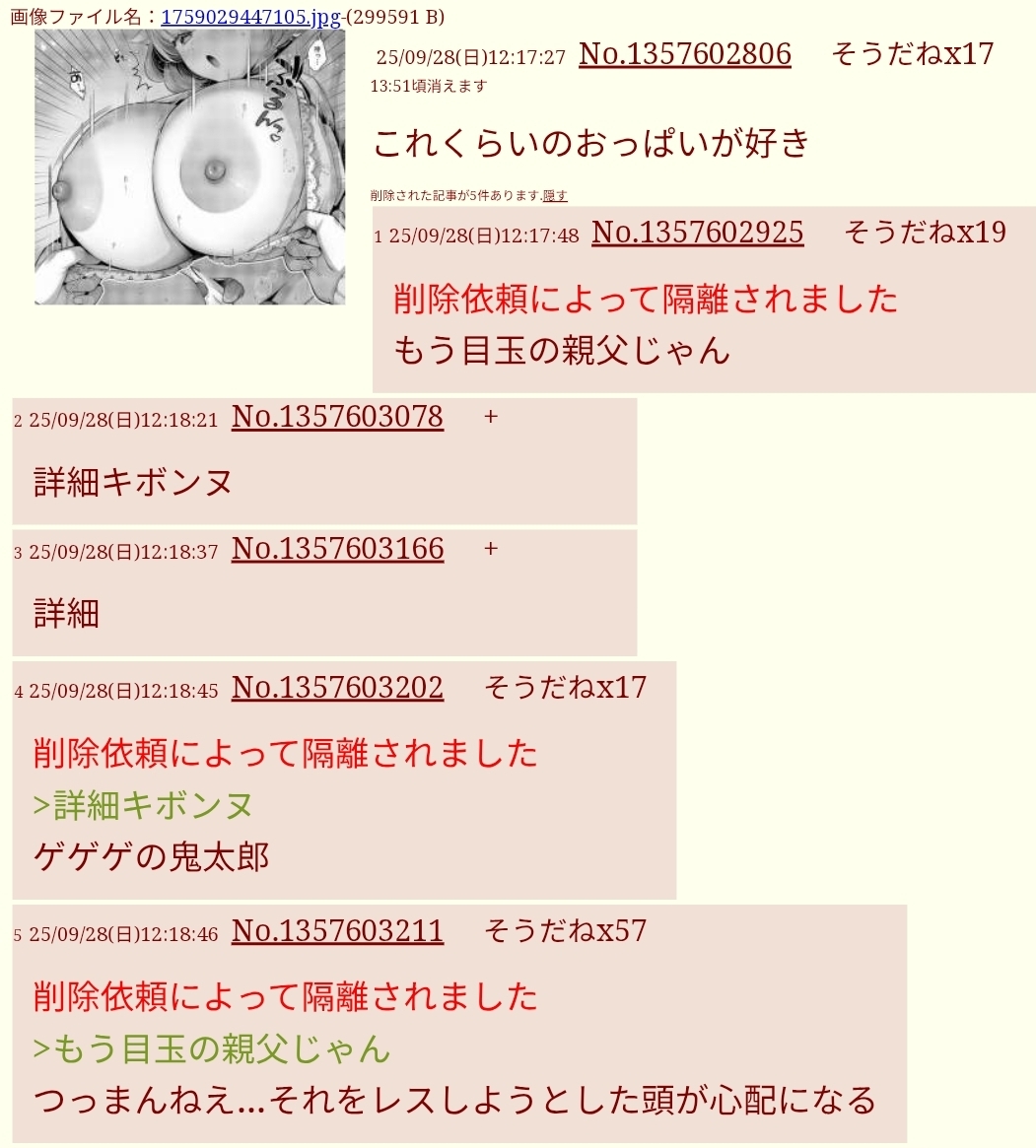This screenshot has width=1036, height=1148.
Task: Tap the 隠す link to hide deleted posts
Action: (x=555, y=196)
